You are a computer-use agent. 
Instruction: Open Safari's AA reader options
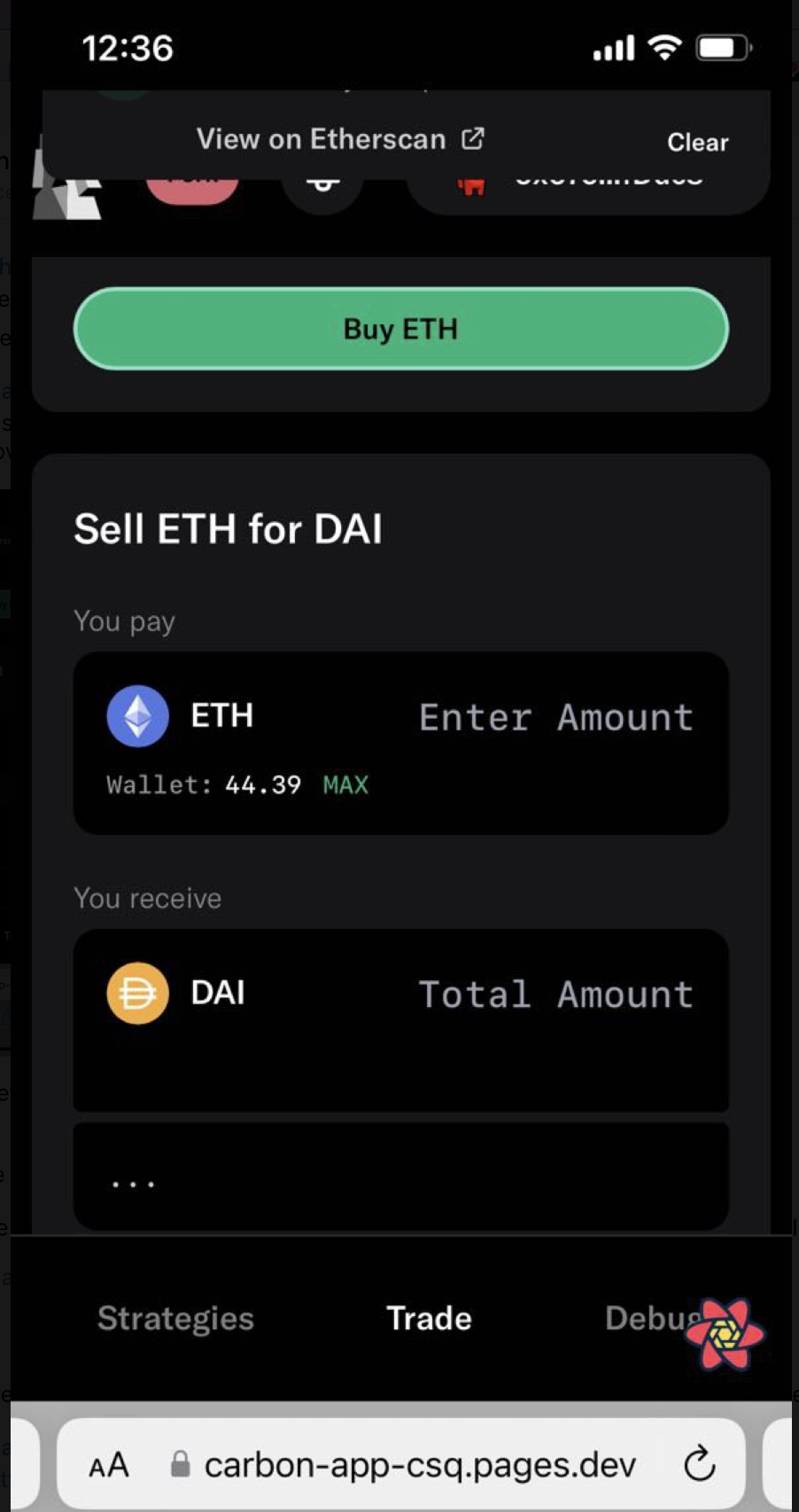[x=109, y=1465]
